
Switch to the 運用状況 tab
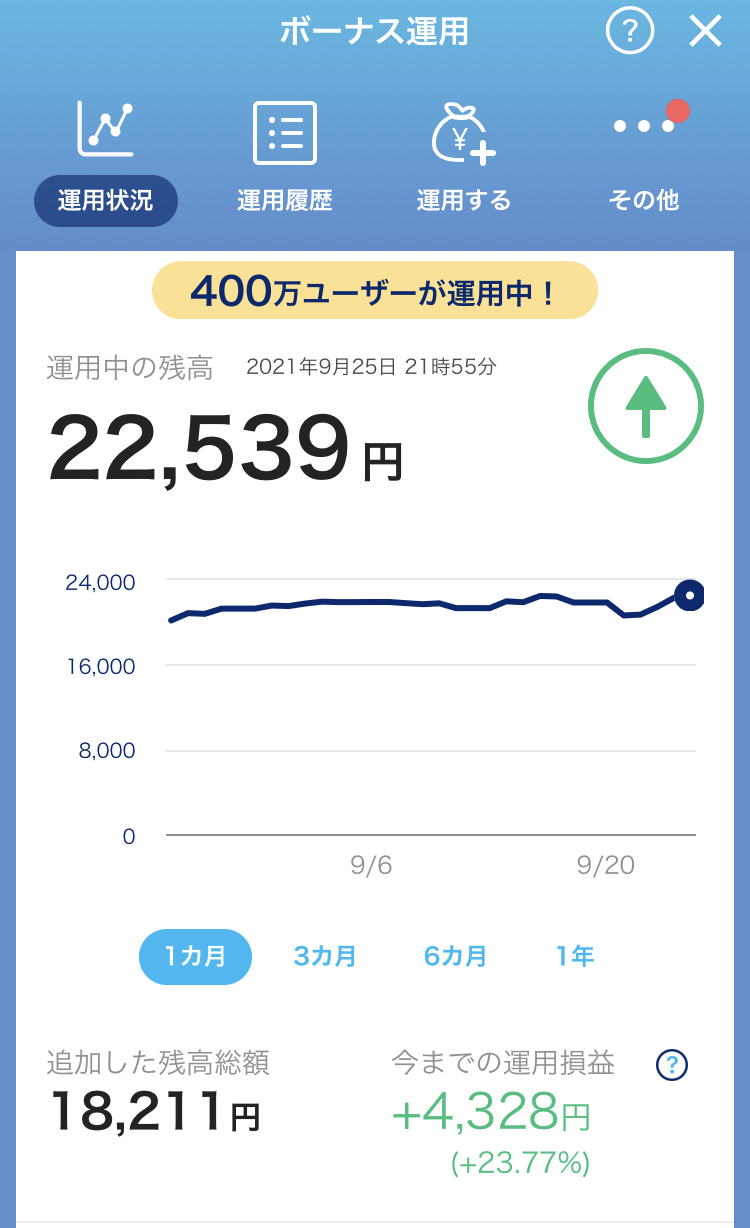pos(105,165)
